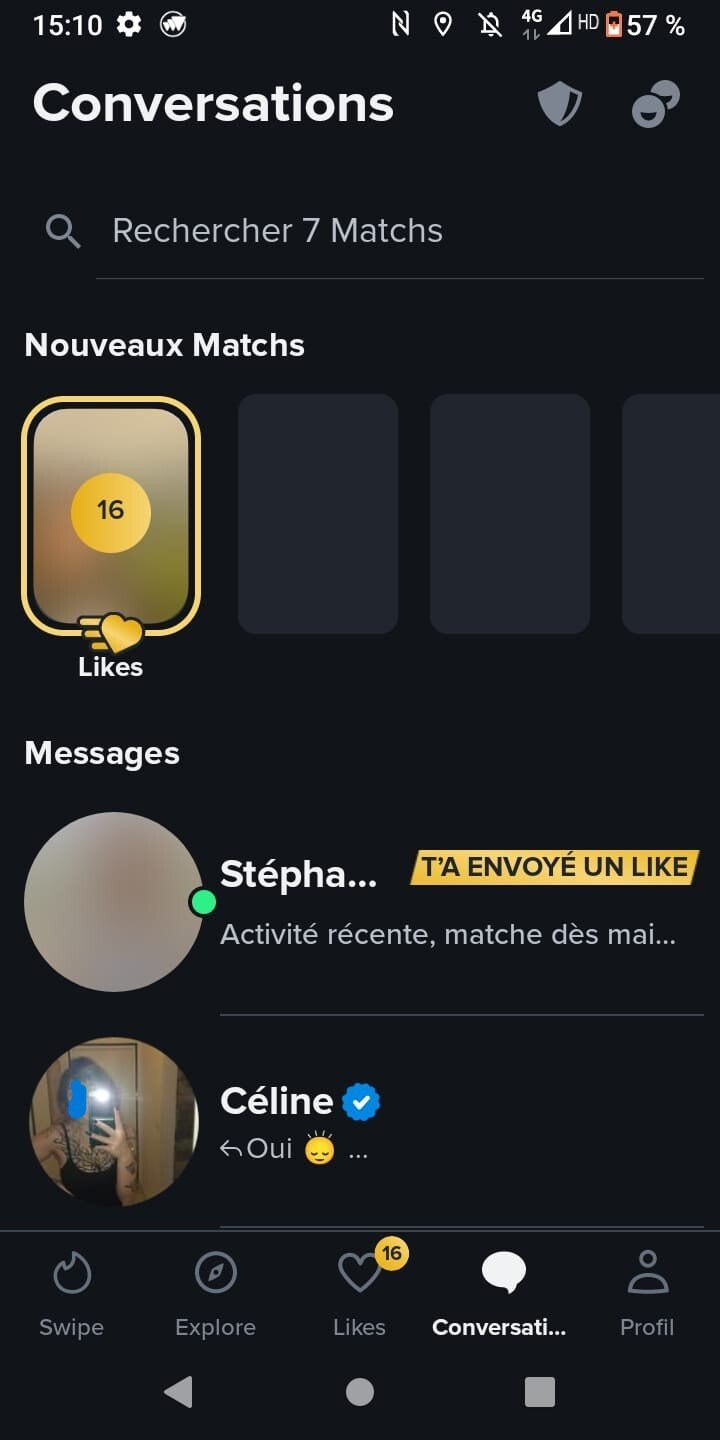This screenshot has width=720, height=1440.
Task: Open the 16 Likes gold card
Action: tap(111, 516)
